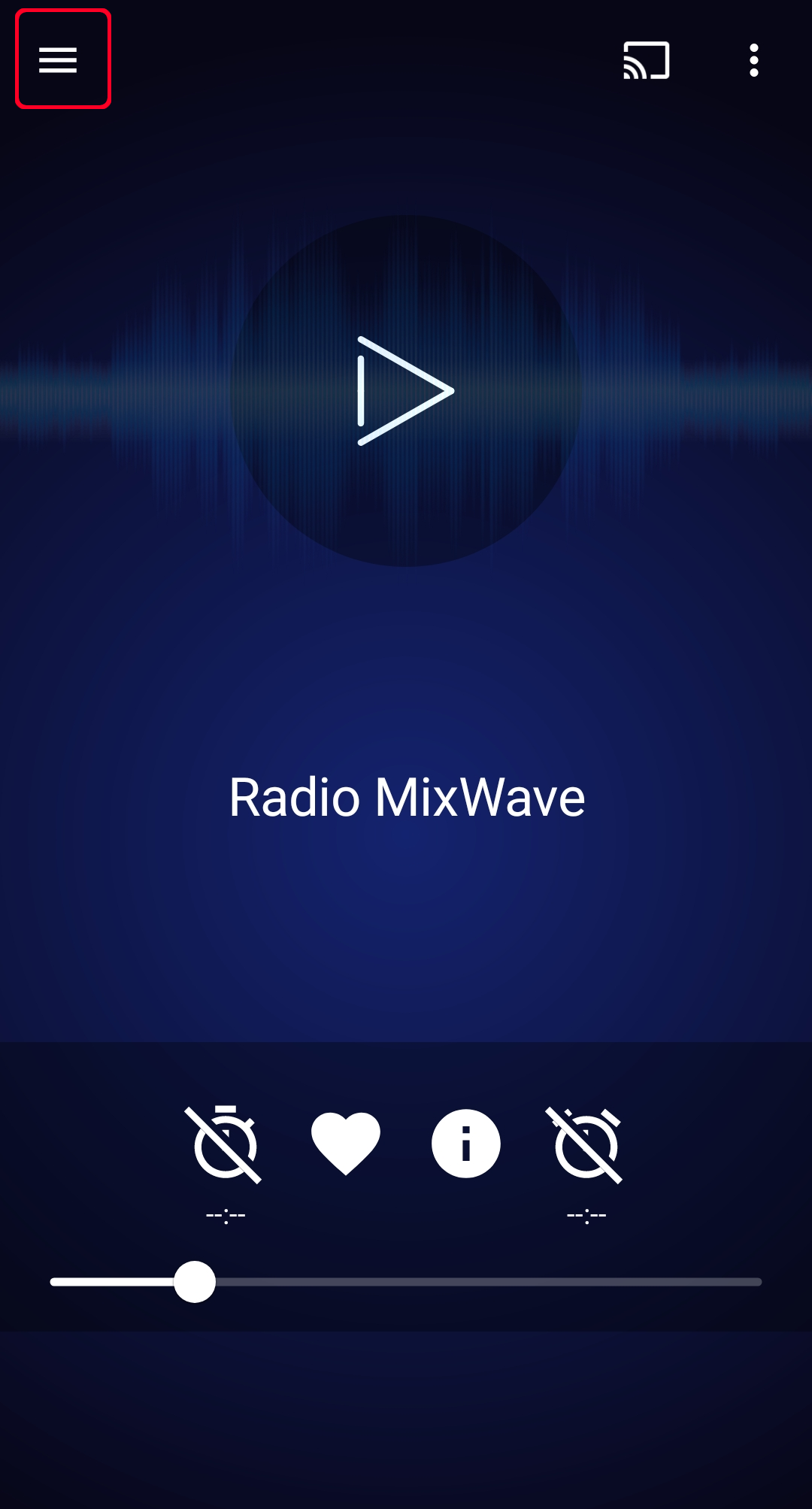Set the sleep timer
The width and height of the screenshot is (812, 1509).
[225, 1144]
